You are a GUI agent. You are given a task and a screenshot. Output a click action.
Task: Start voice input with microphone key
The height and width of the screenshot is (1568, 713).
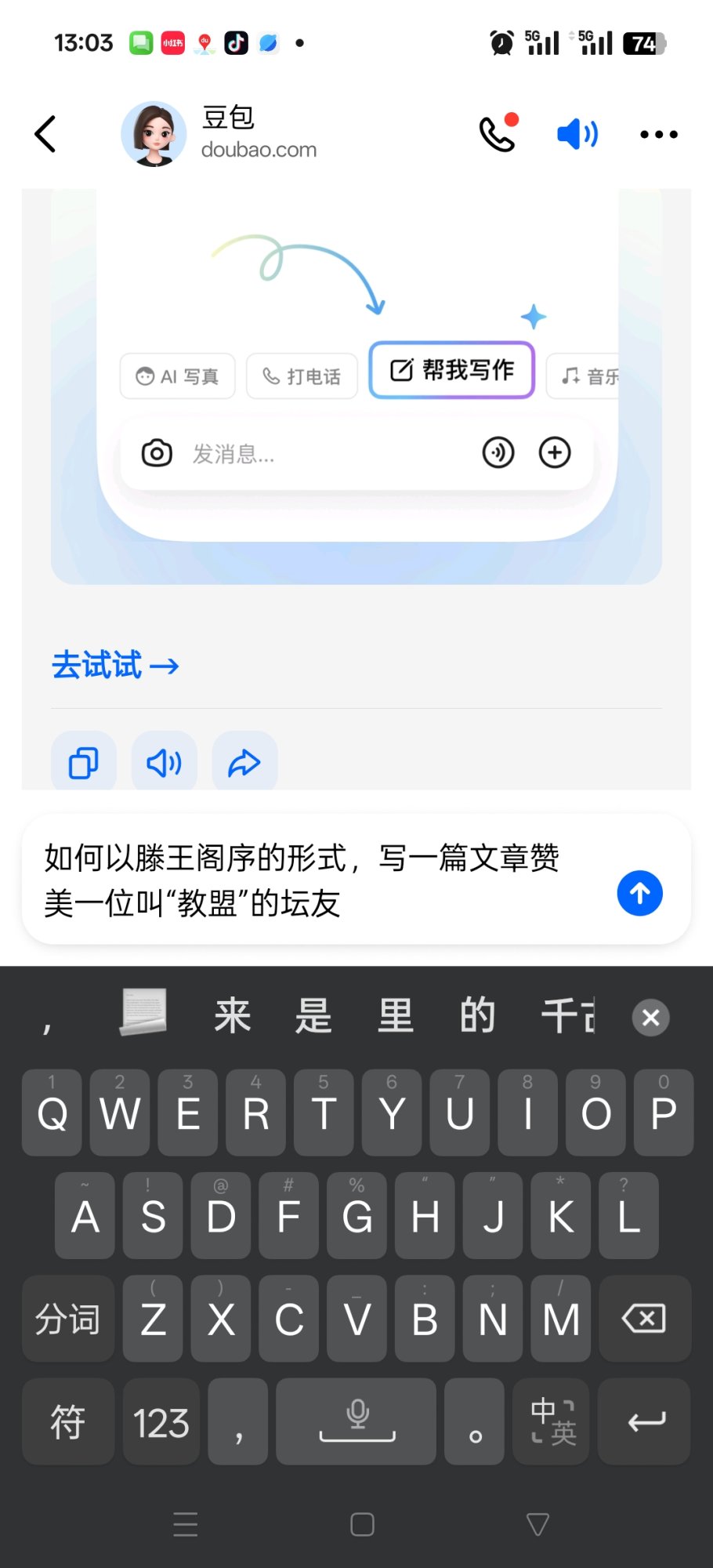click(x=356, y=1421)
